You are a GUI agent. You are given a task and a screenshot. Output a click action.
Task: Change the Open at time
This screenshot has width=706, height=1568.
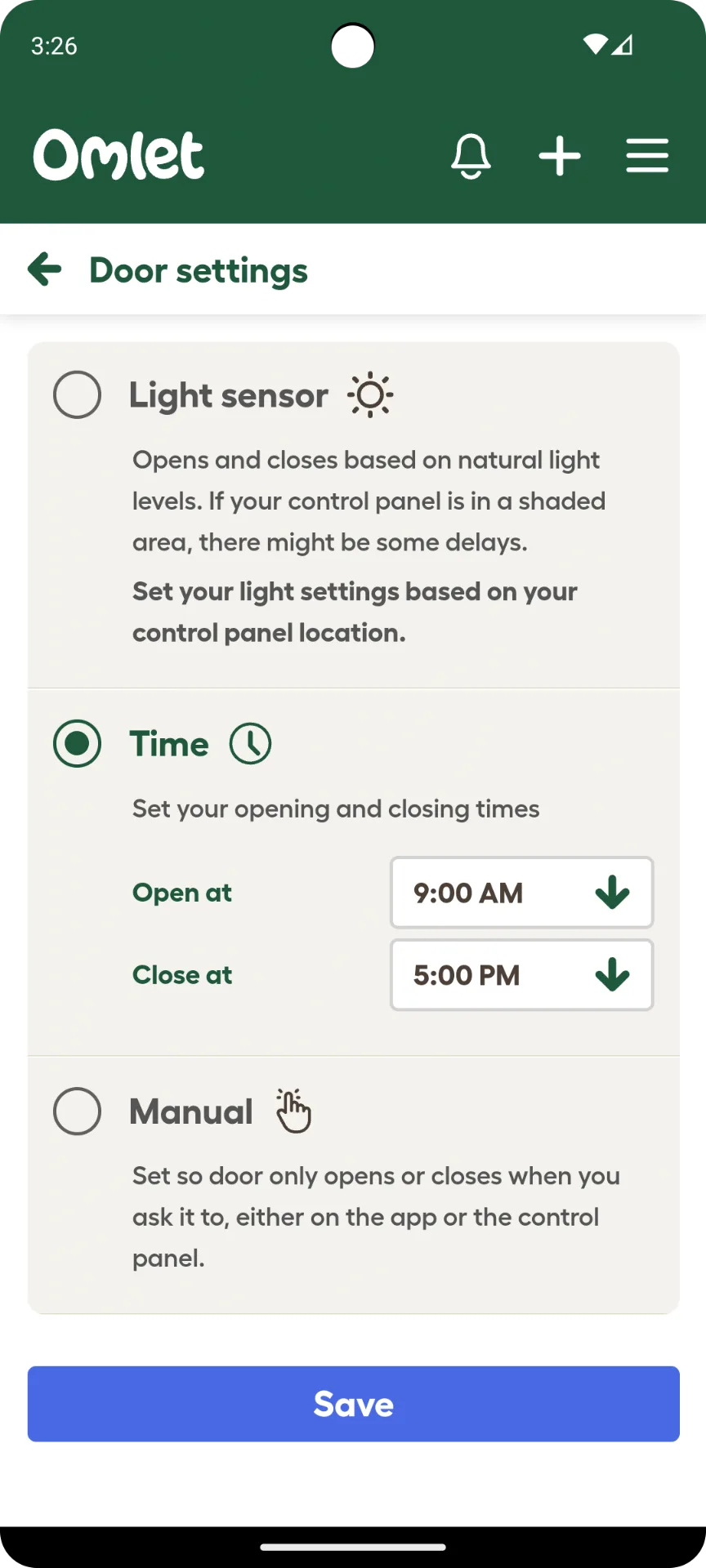(x=522, y=893)
